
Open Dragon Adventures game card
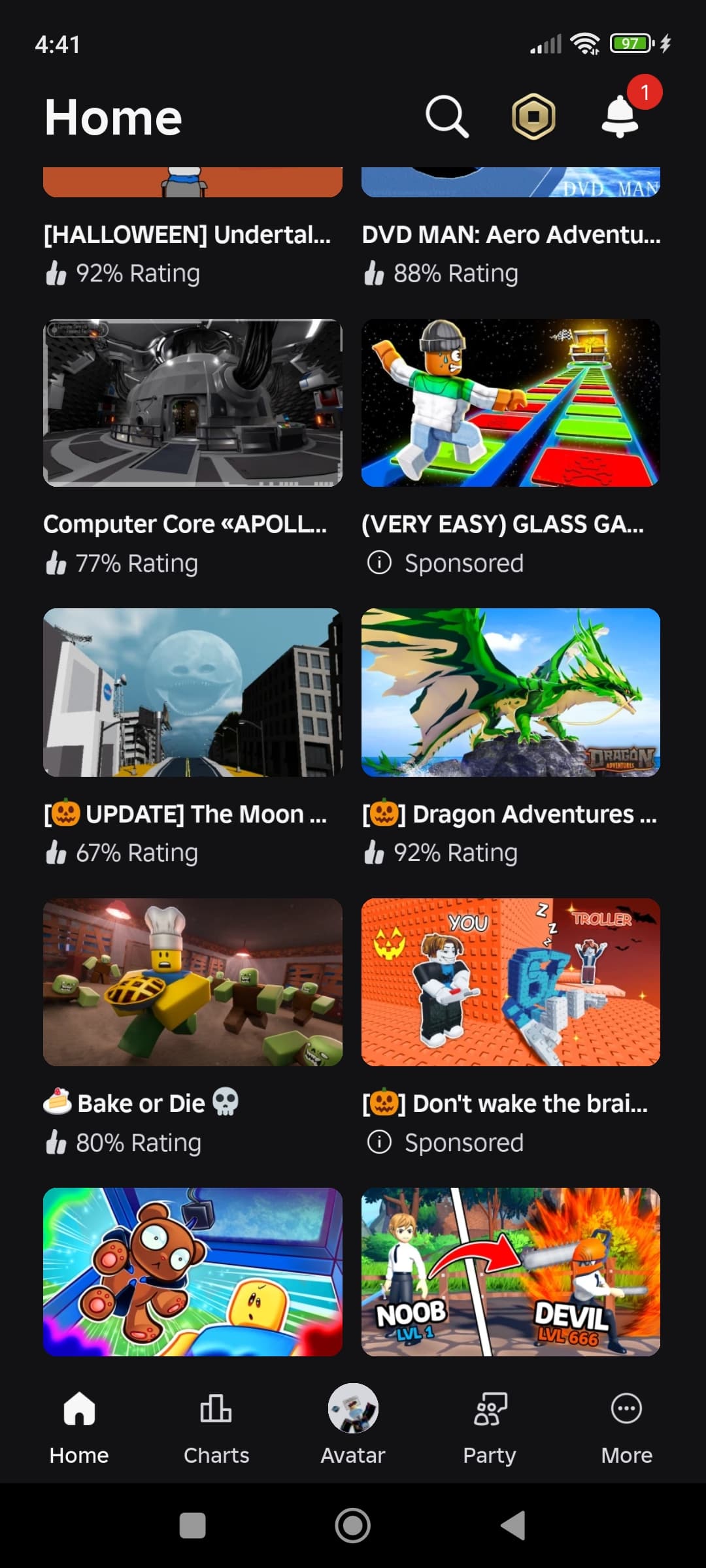click(x=511, y=693)
